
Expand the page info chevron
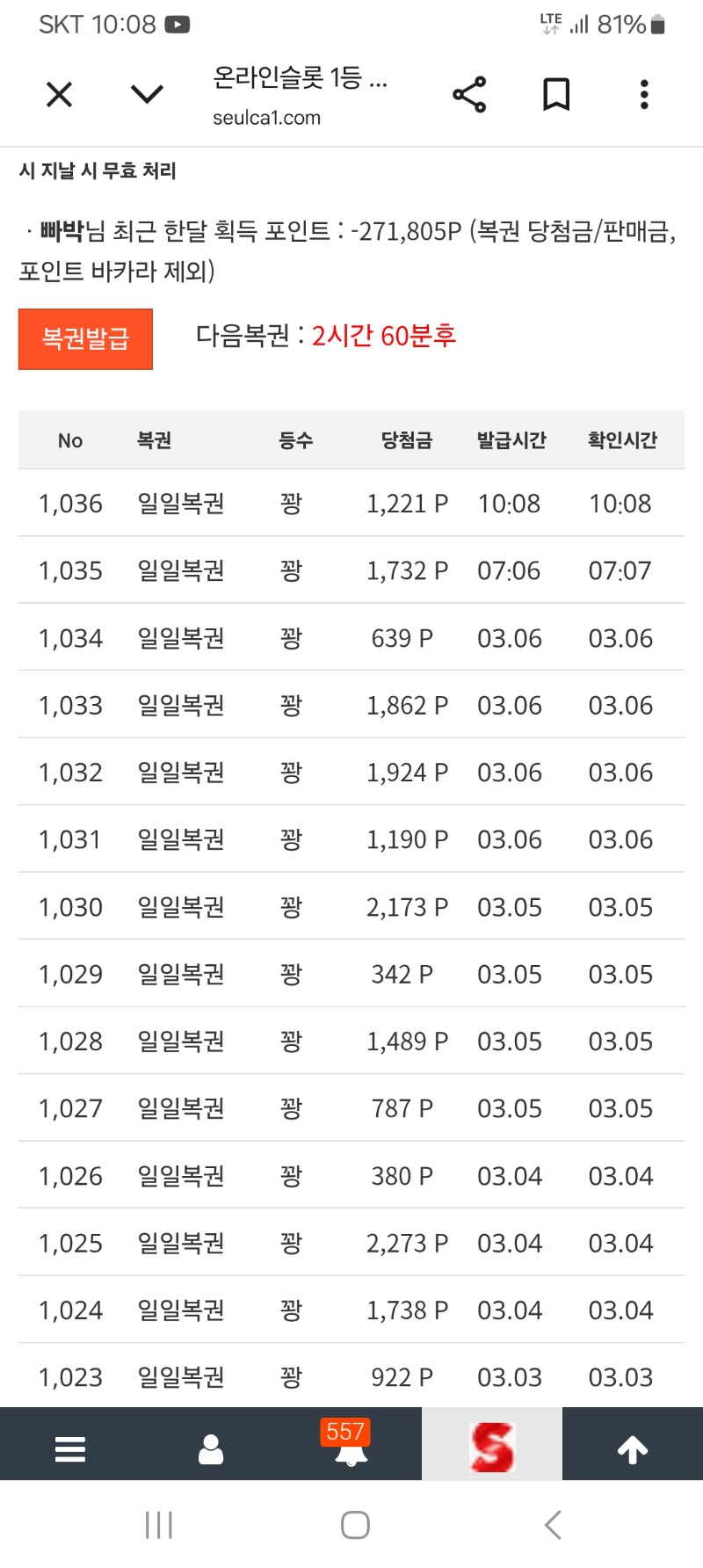click(147, 94)
